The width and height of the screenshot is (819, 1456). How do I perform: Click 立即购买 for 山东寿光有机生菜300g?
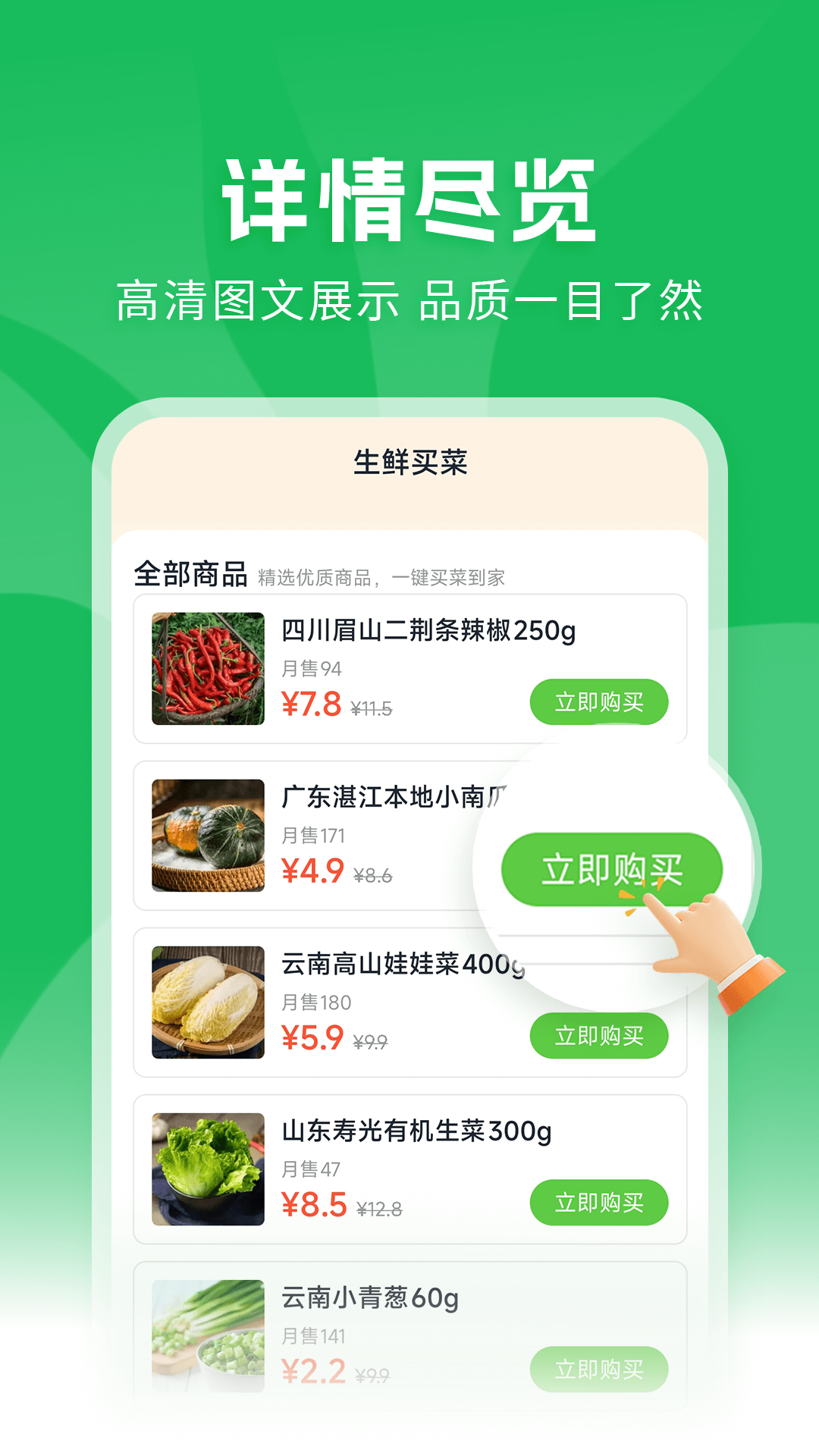coord(598,1203)
